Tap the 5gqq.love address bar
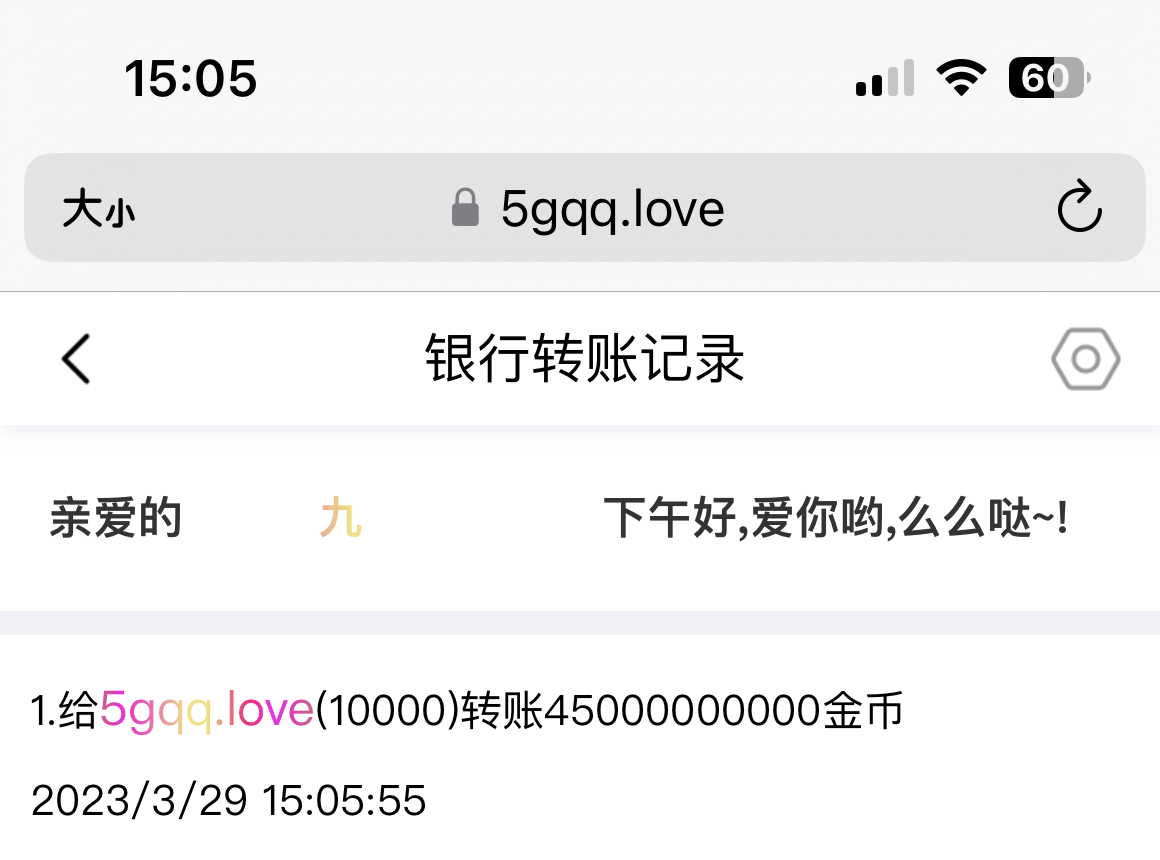The height and width of the screenshot is (860, 1160). pyautogui.click(x=610, y=209)
